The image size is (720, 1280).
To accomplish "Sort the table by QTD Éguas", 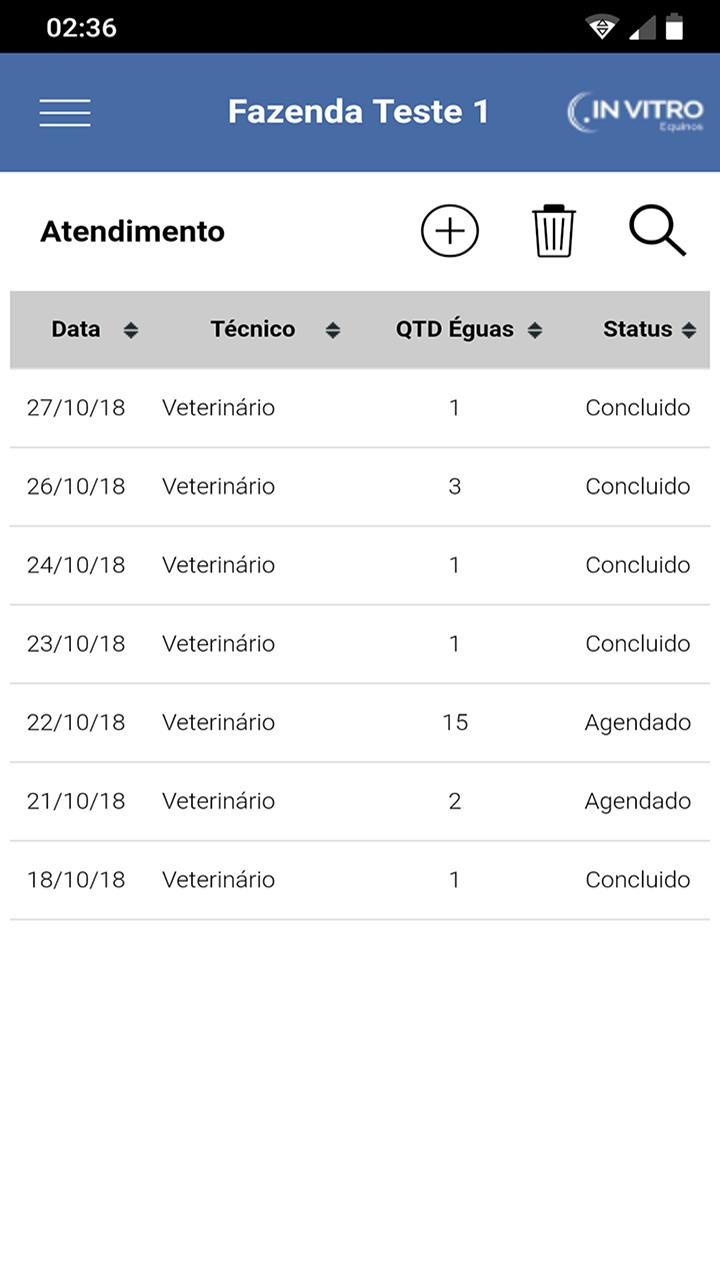I will coord(469,329).
